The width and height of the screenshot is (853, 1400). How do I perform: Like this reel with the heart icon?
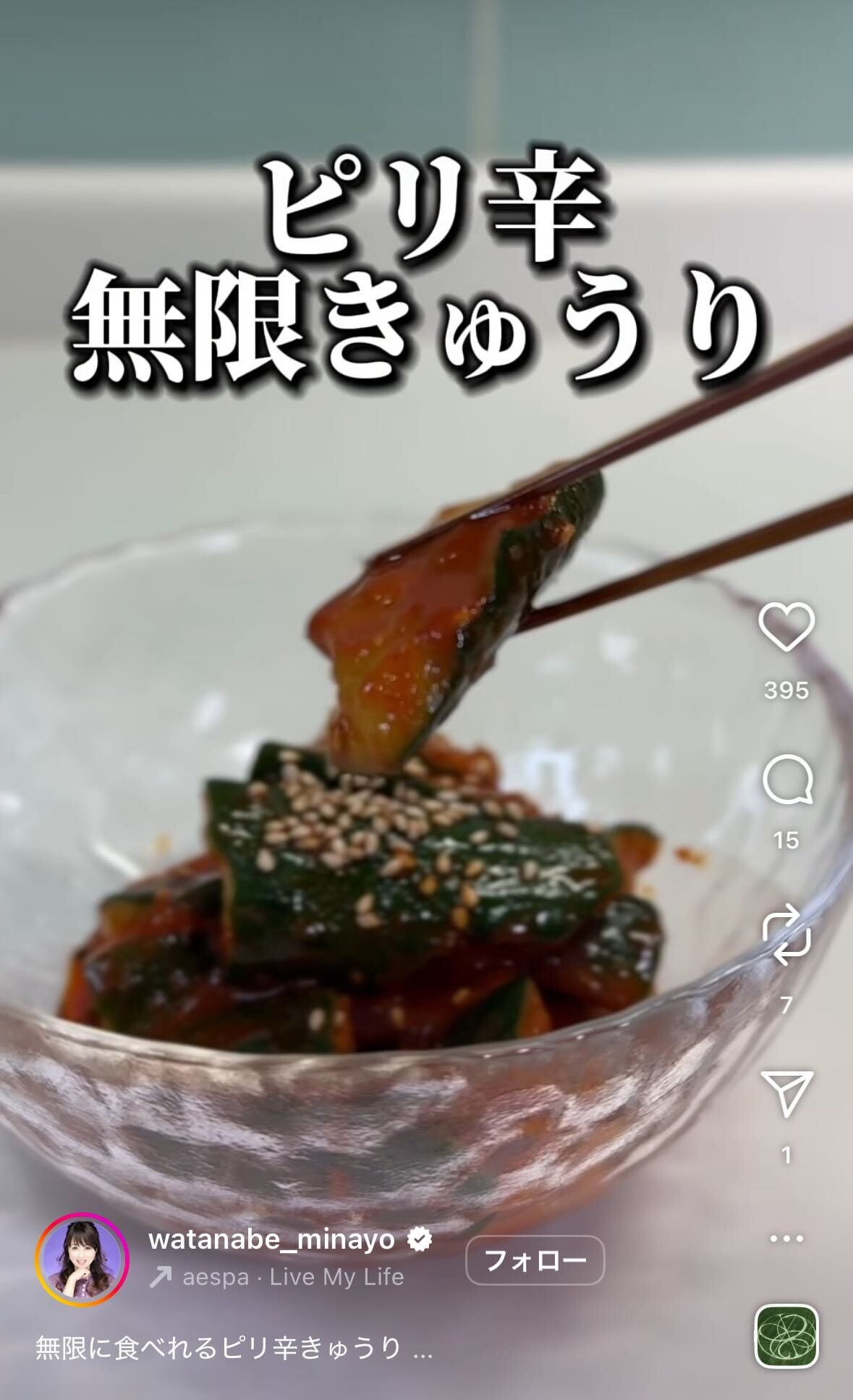point(786,627)
